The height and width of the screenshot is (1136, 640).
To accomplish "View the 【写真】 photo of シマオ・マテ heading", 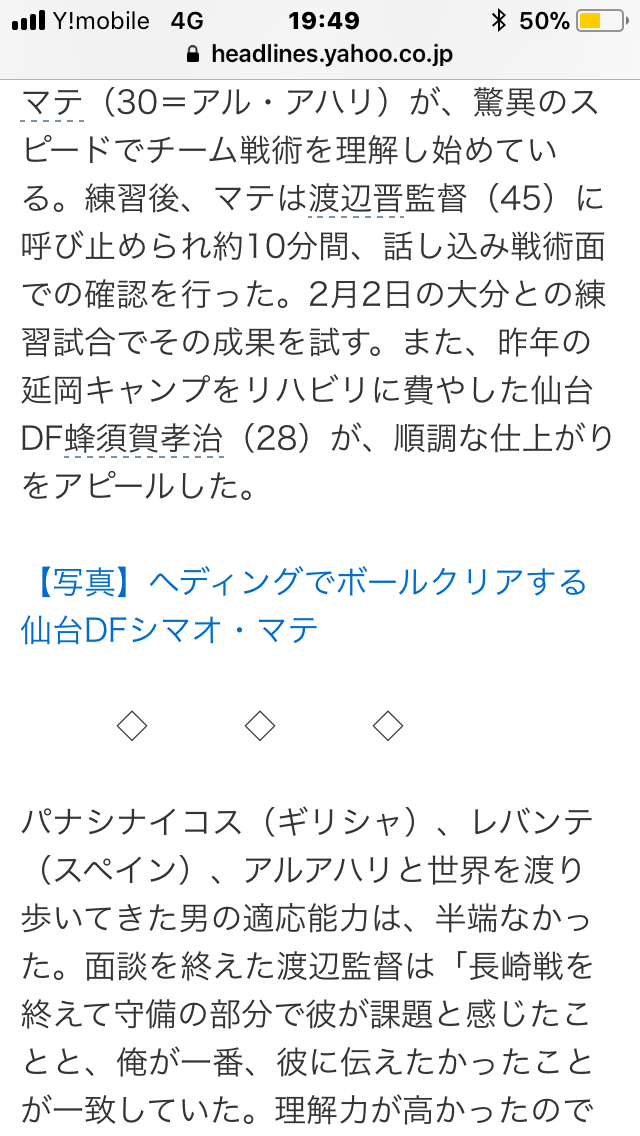I will click(303, 605).
